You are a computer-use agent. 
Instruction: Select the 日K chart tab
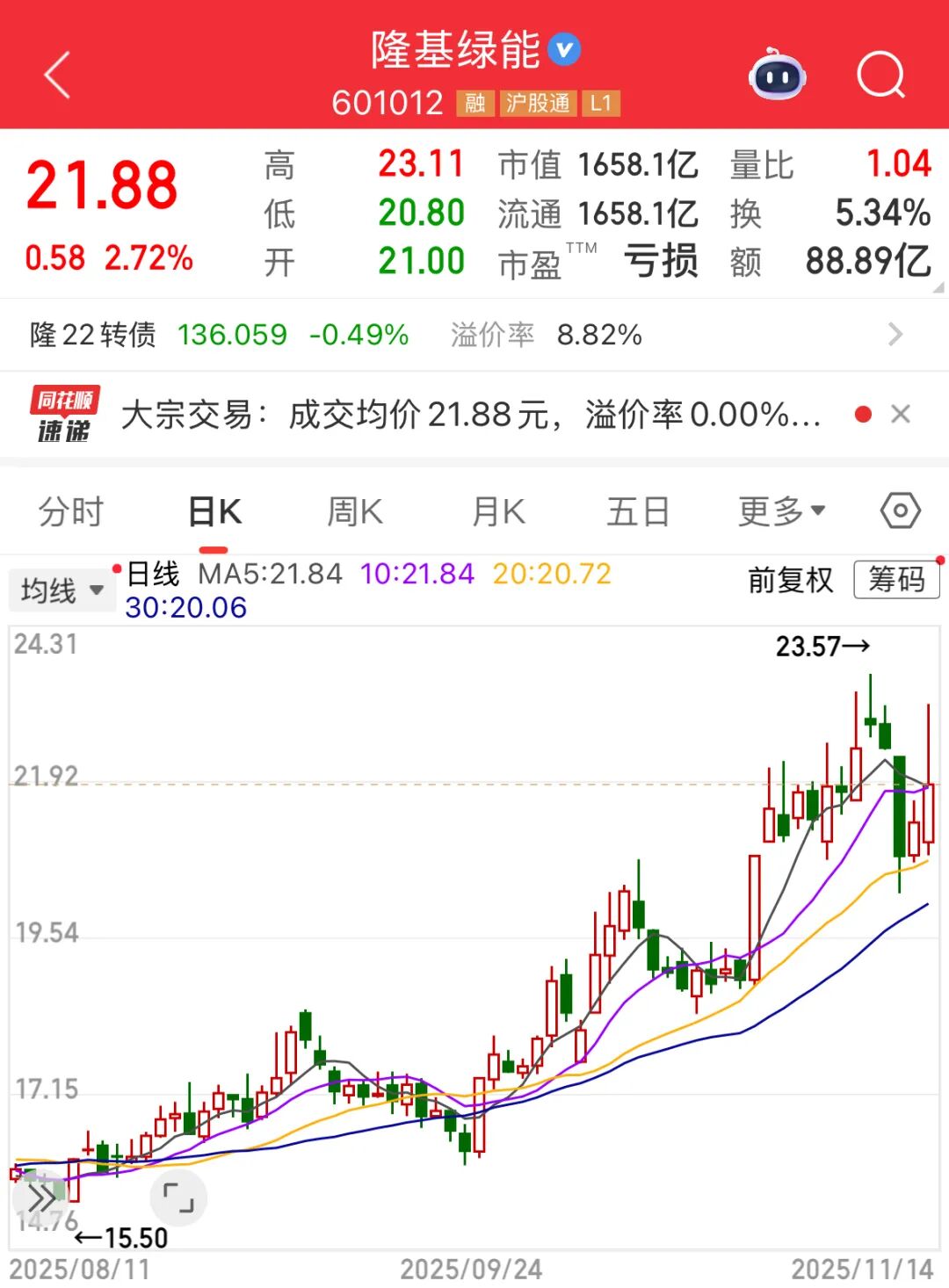coord(215,511)
